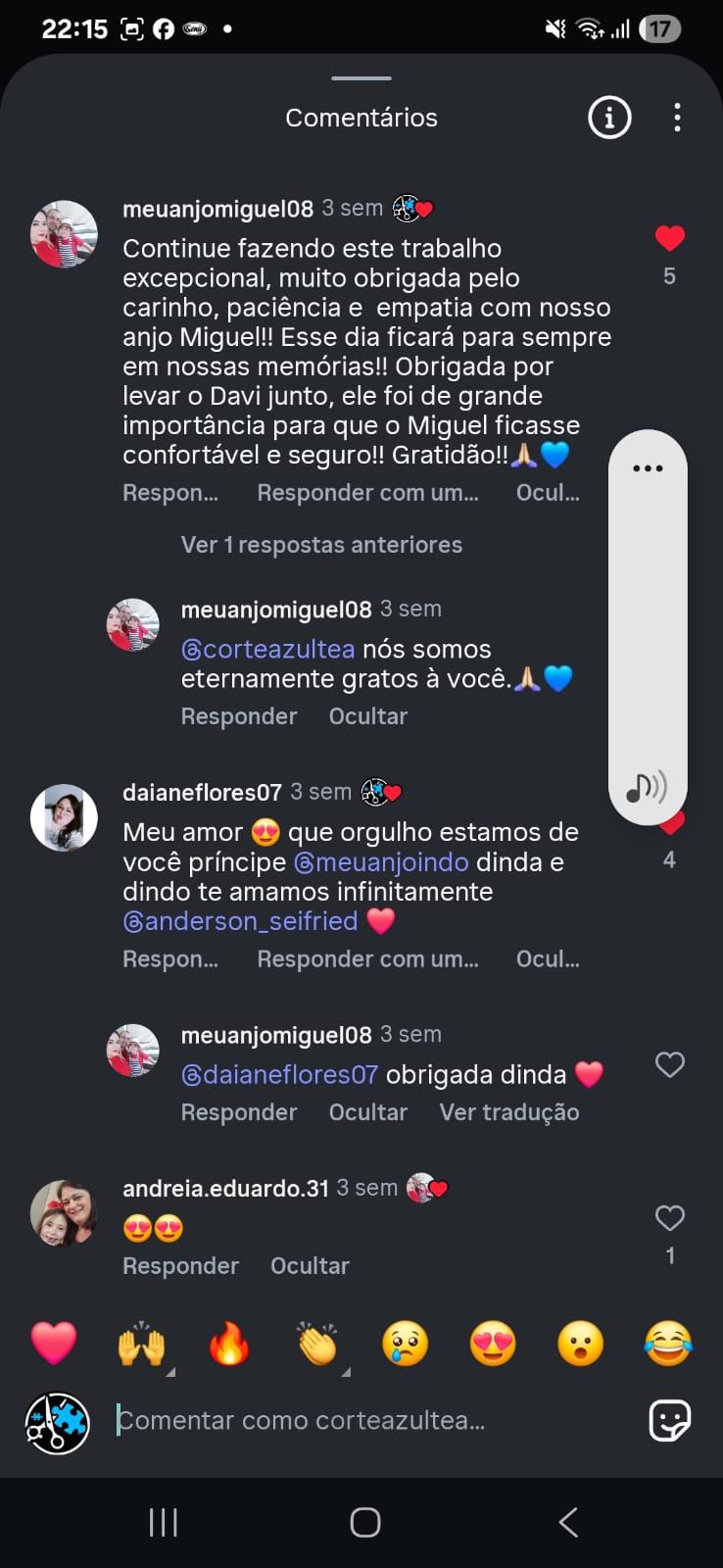Viewport: 723px width, 1568px height.
Task: Open the @corteazultea mention link
Action: pyautogui.click(x=267, y=650)
